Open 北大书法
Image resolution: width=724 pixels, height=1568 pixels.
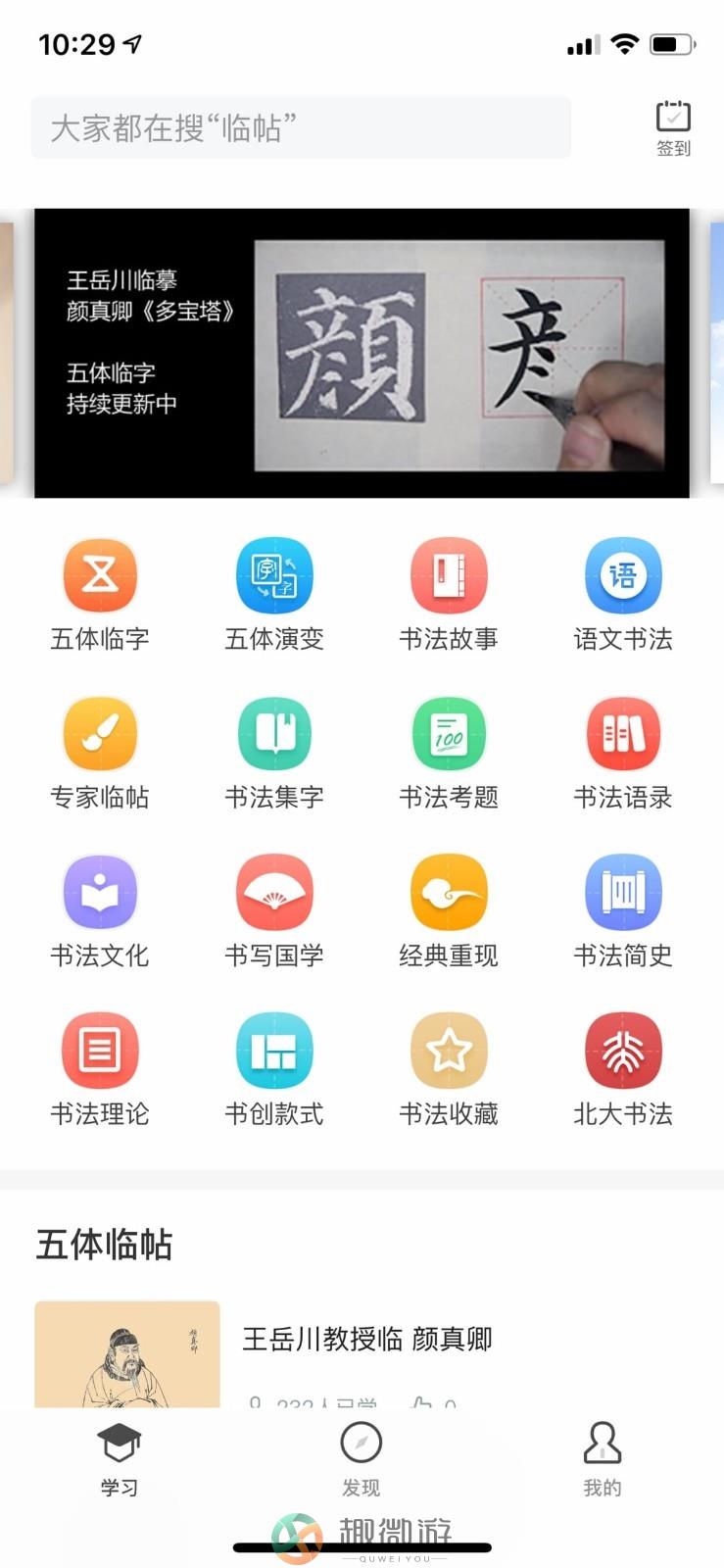tap(623, 1070)
